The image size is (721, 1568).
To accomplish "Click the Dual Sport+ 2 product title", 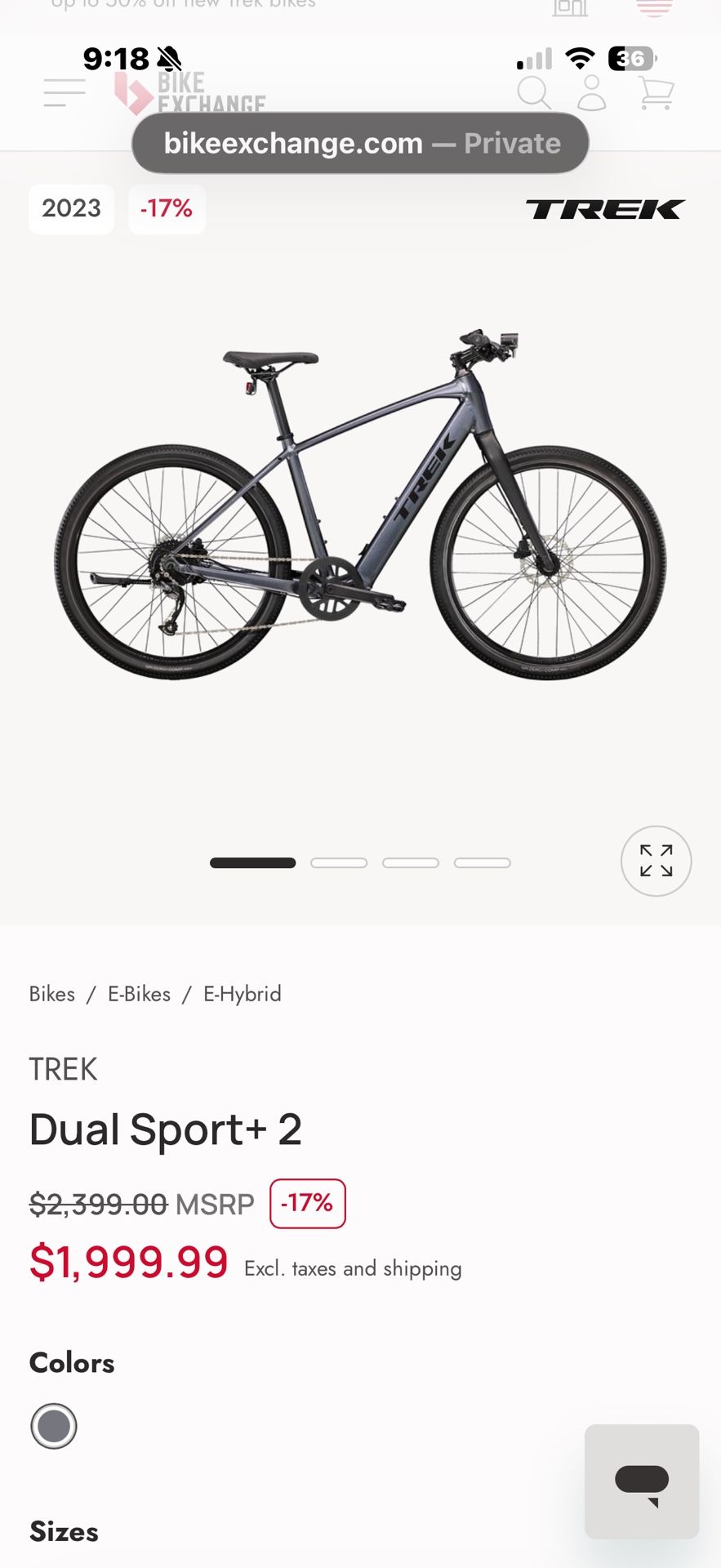I will (166, 1129).
